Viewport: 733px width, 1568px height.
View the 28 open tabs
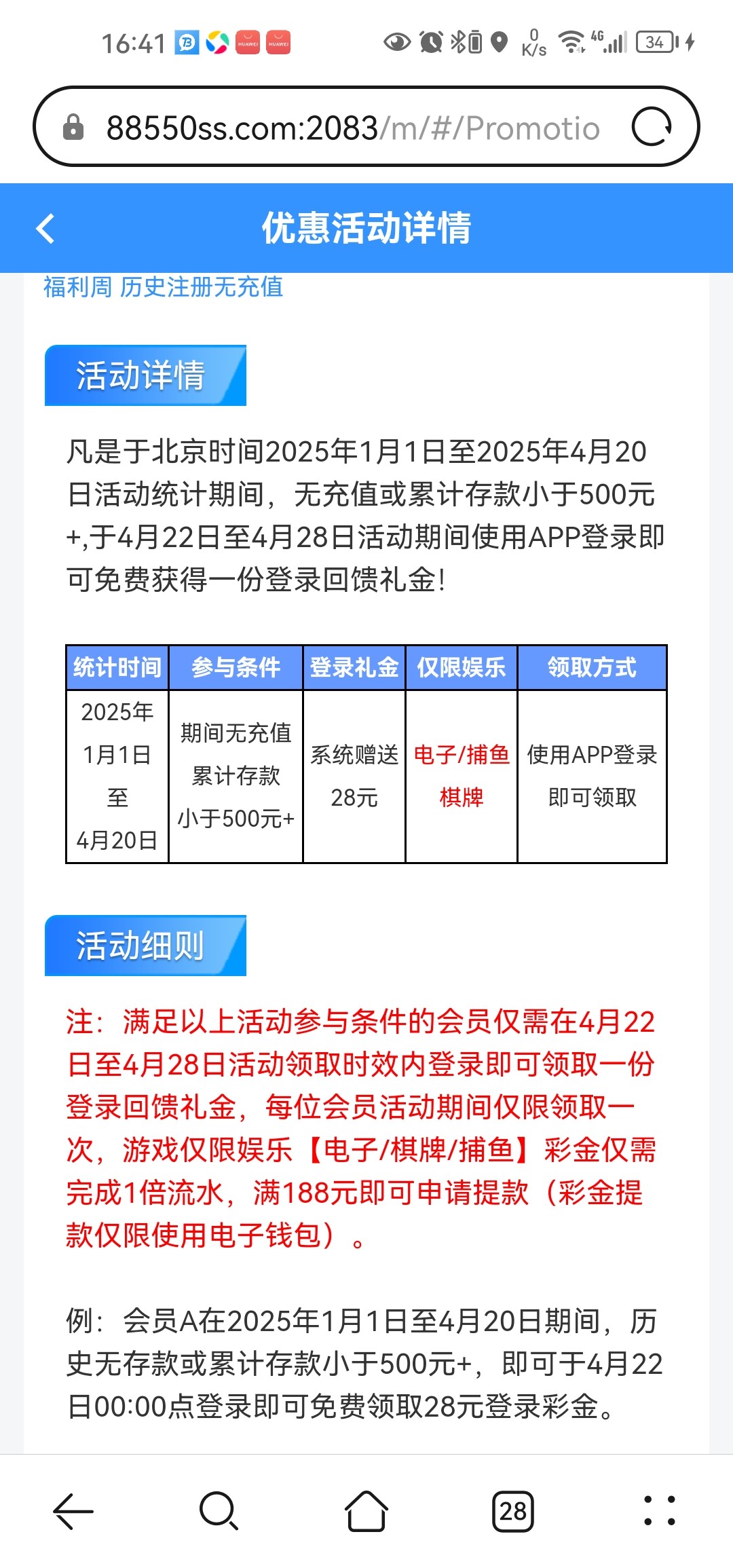pos(513,1511)
